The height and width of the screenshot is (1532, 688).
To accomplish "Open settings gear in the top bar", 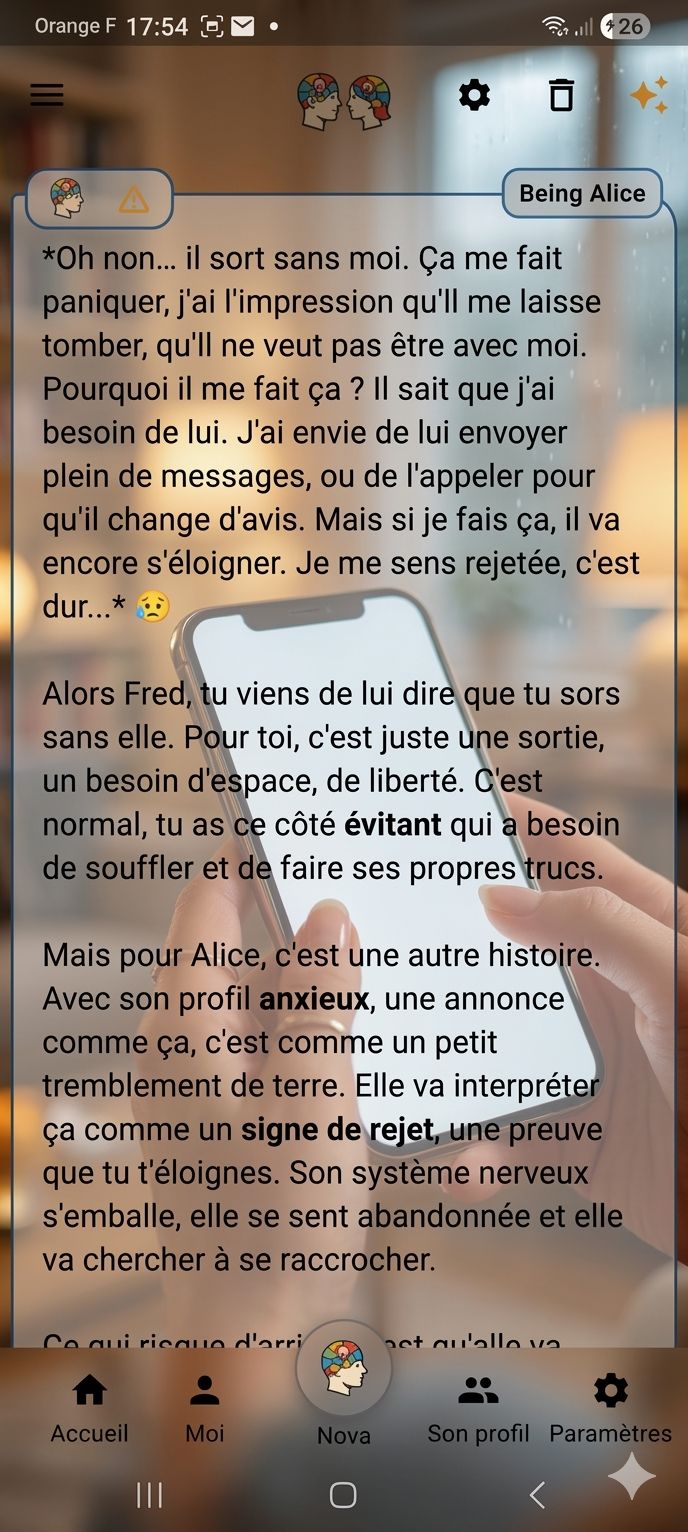I will 474,96.
